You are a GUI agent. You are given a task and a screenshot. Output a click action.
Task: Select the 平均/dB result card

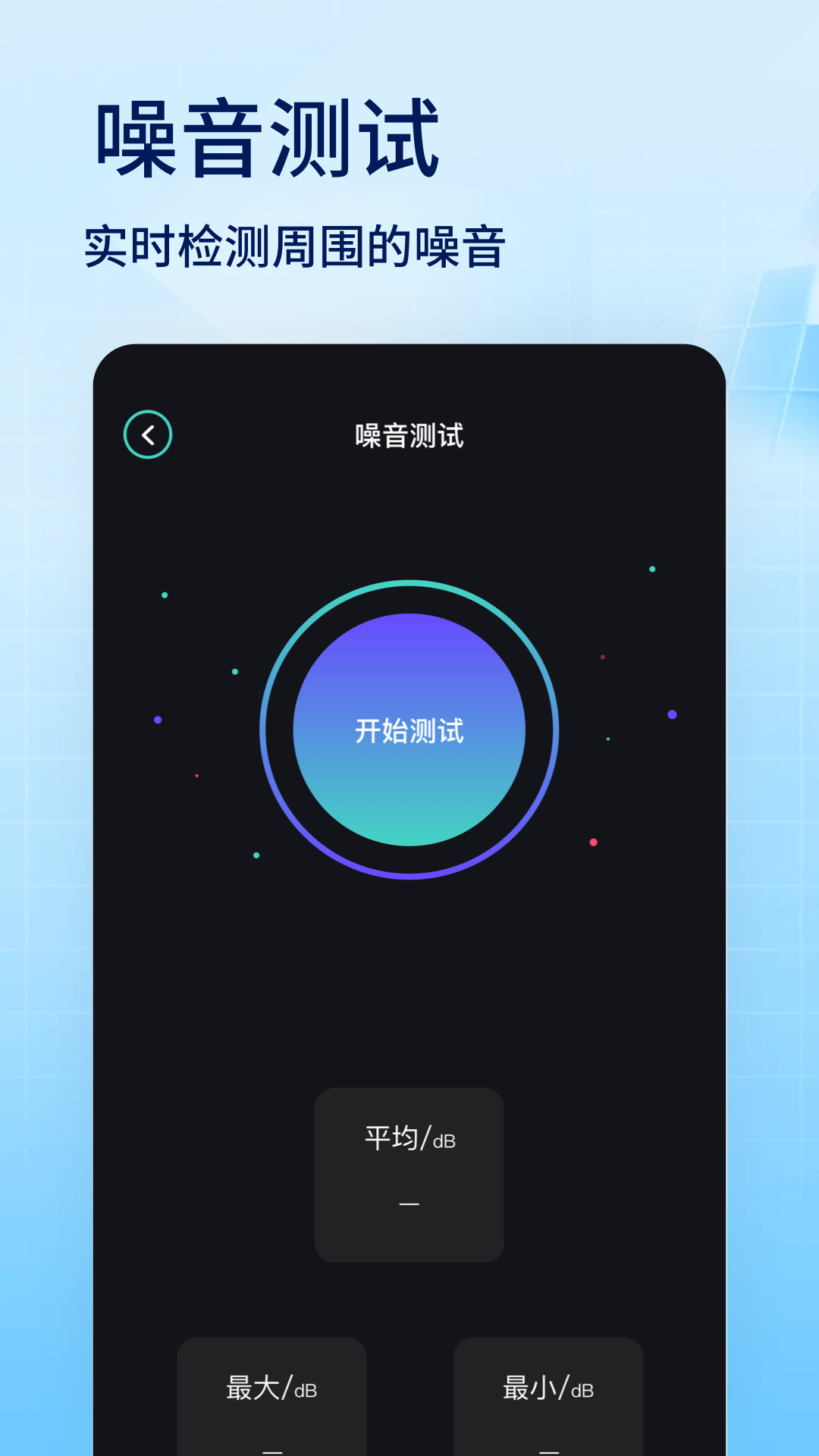point(409,1174)
